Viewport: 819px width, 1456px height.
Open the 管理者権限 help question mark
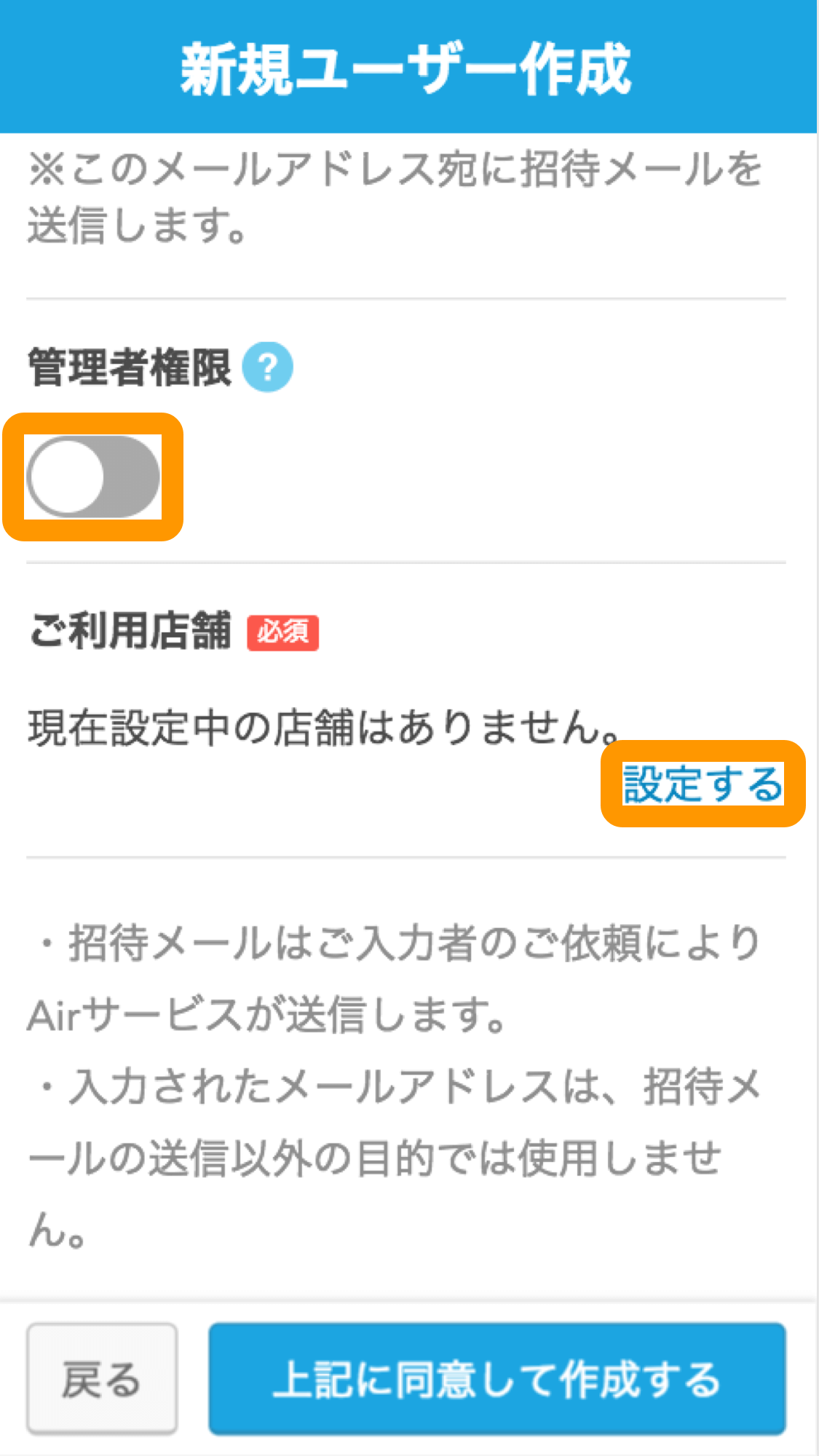pyautogui.click(x=267, y=367)
